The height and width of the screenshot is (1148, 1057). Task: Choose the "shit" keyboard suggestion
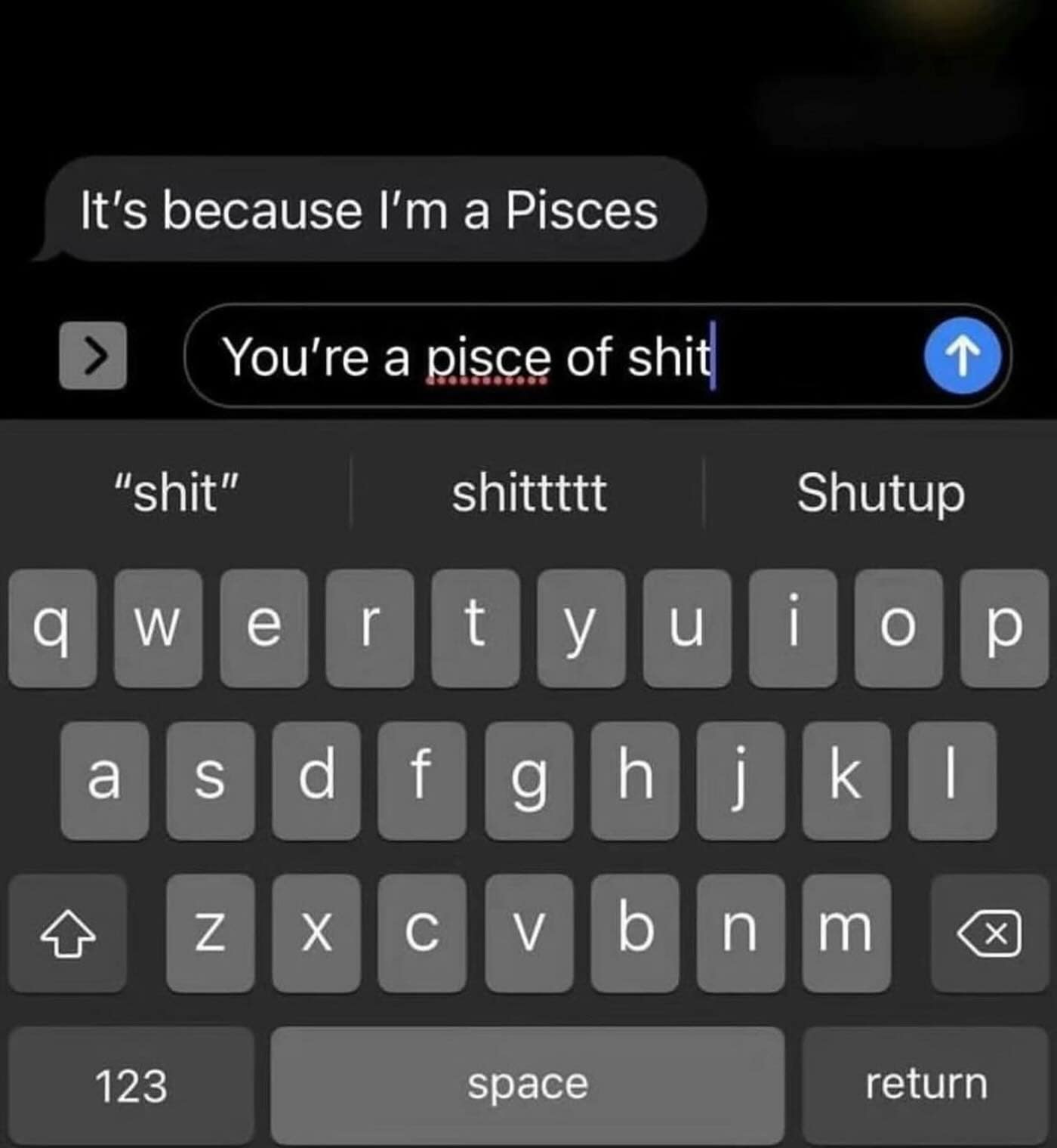tap(176, 492)
